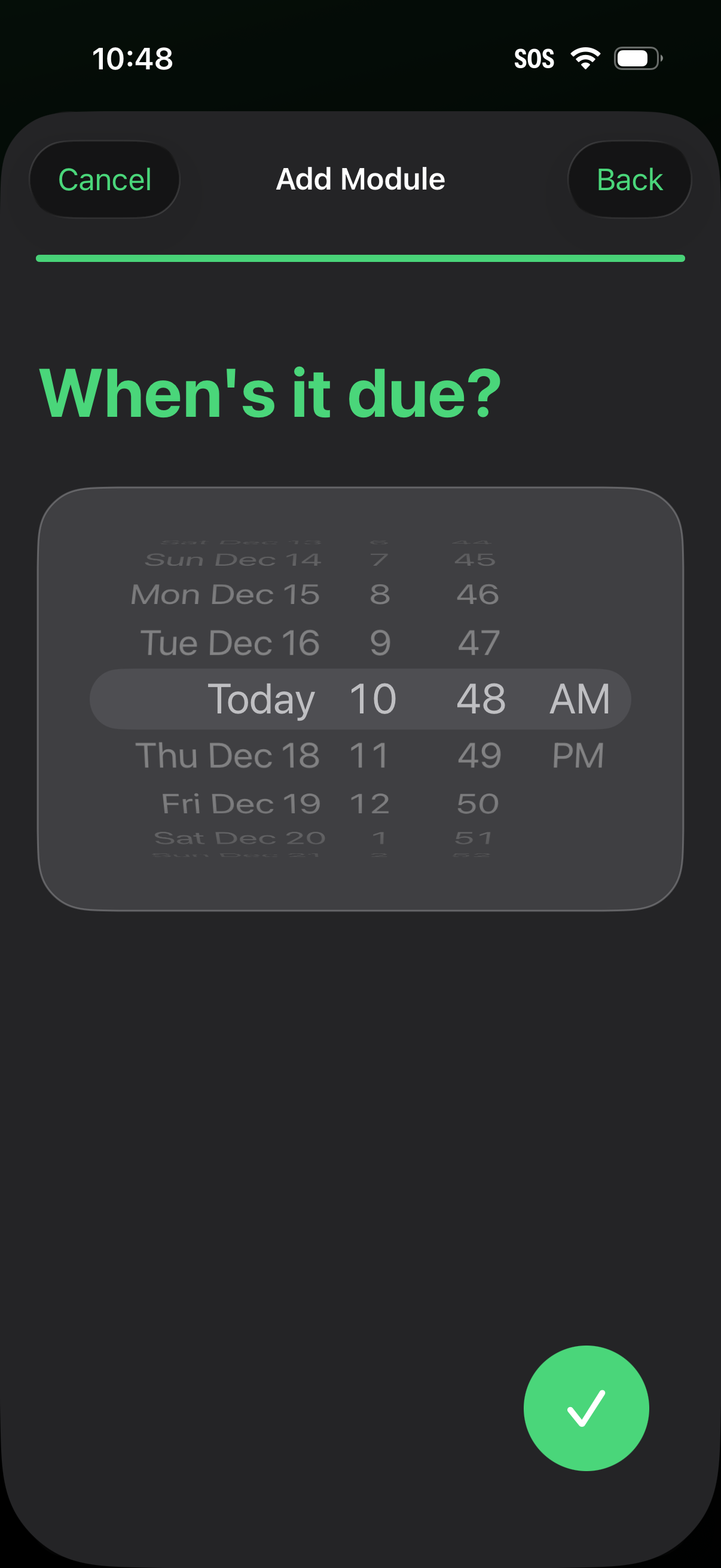The width and height of the screenshot is (721, 1568).
Task: Choose Fri Dec 19 in the picker
Action: pyautogui.click(x=241, y=803)
